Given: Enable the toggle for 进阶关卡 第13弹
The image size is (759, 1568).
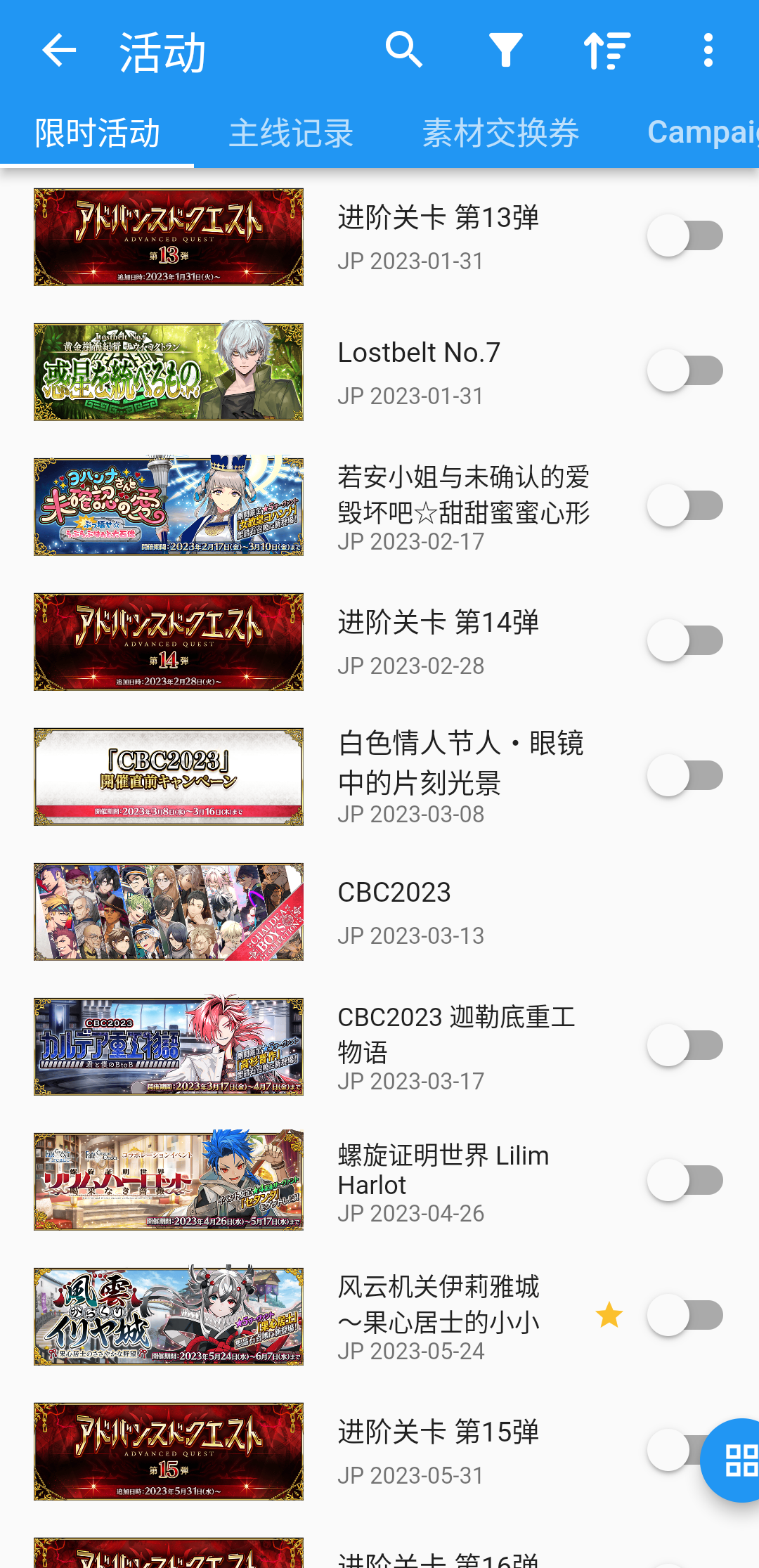Looking at the screenshot, I should point(685,236).
